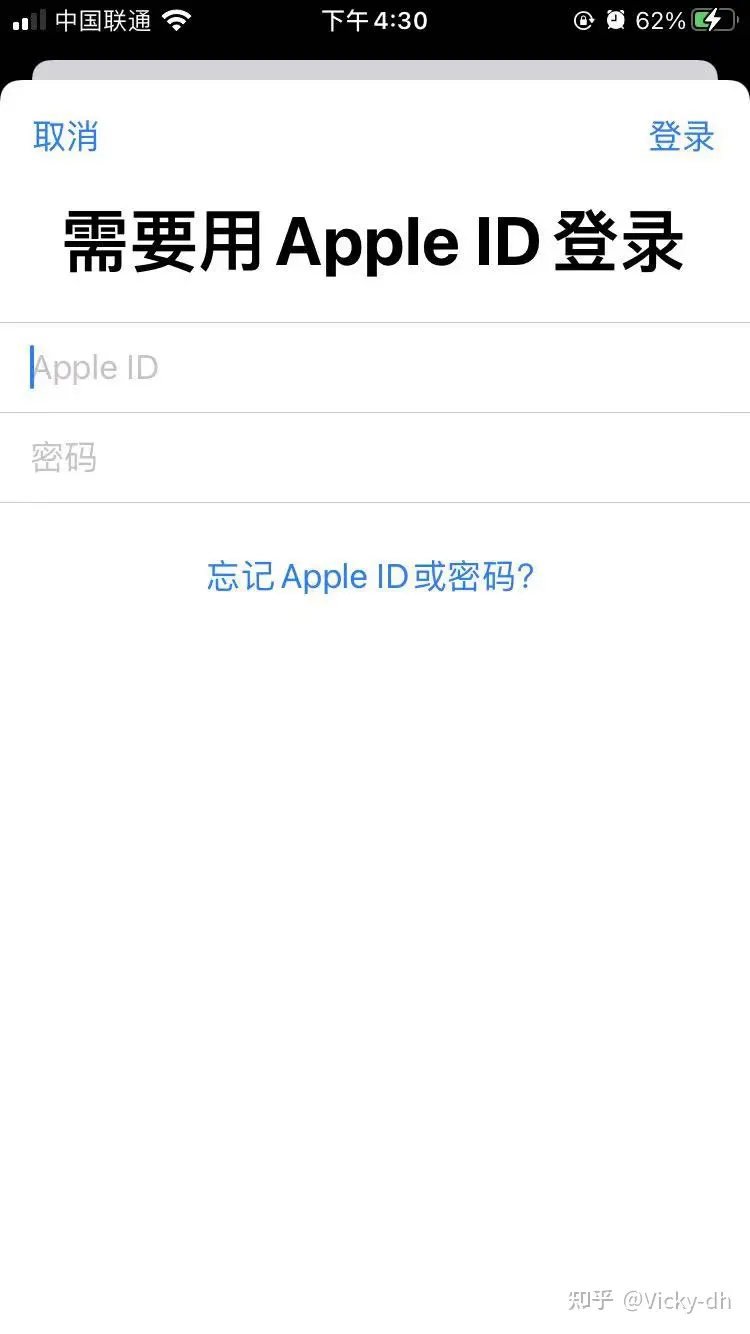Tap 登录 to sign in
Viewport: 750px width, 1334px height.
tap(682, 136)
